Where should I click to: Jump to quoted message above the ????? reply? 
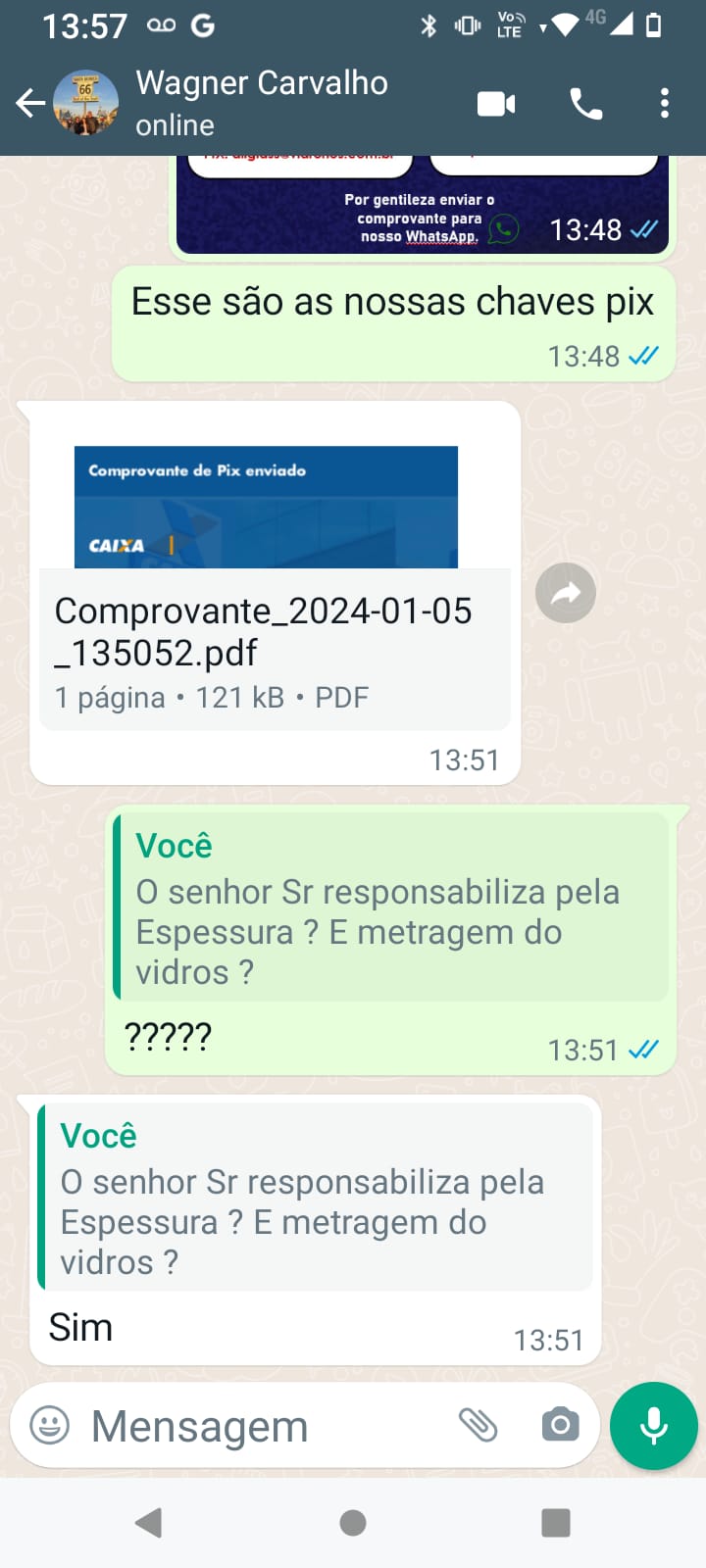pos(391,908)
